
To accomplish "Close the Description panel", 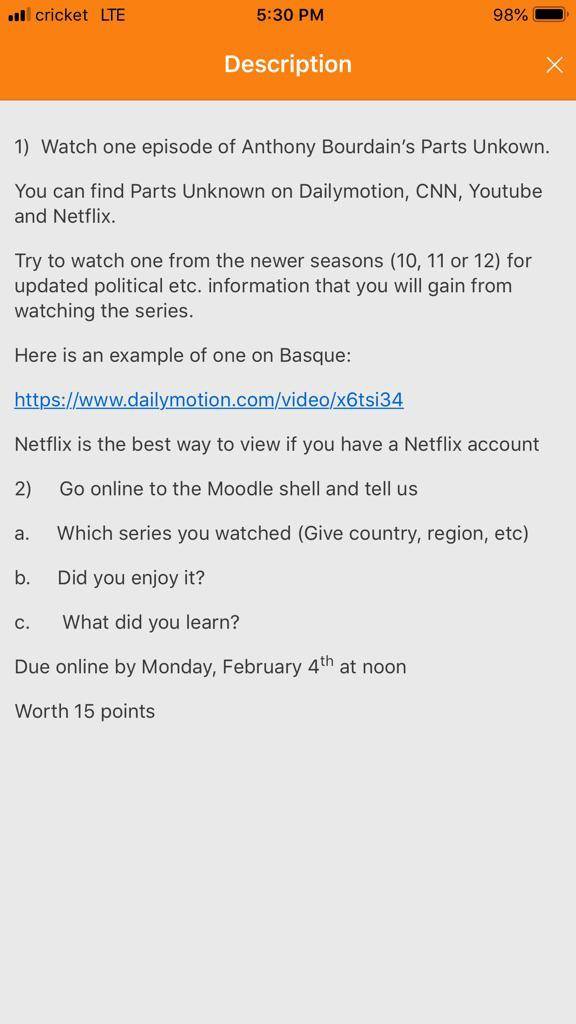I will click(x=554, y=65).
